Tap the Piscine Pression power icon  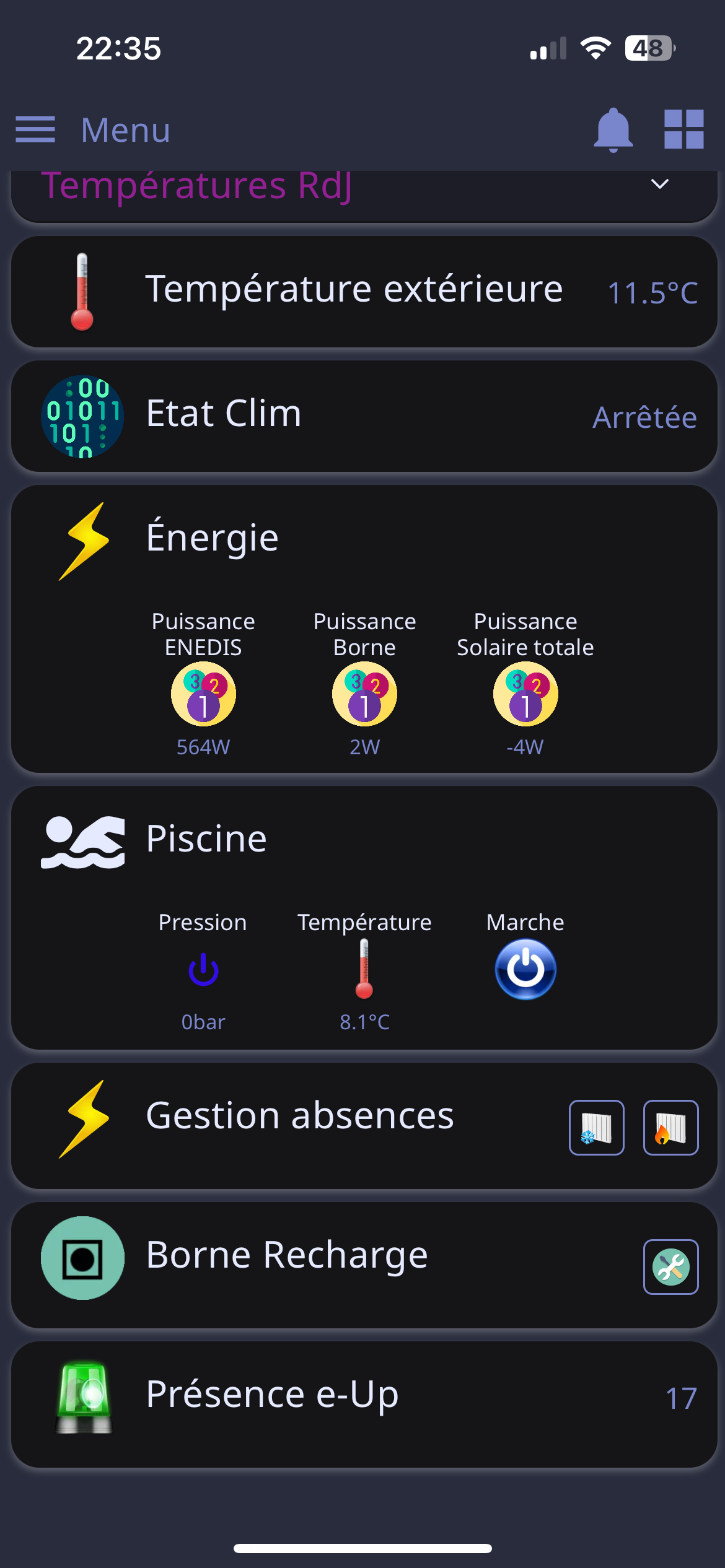203,969
